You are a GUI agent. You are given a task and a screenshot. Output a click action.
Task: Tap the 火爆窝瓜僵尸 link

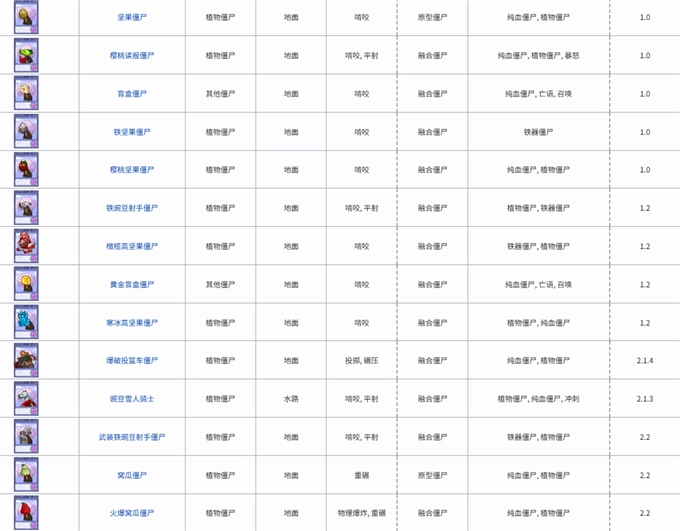click(132, 513)
